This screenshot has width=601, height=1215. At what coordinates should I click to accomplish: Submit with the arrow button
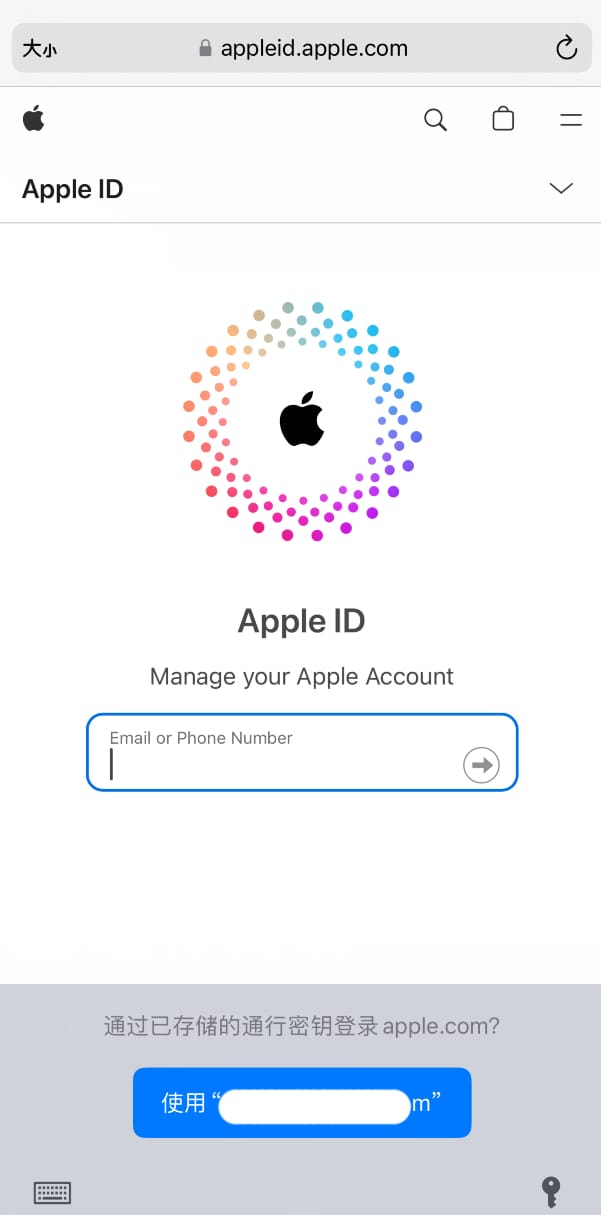point(481,765)
